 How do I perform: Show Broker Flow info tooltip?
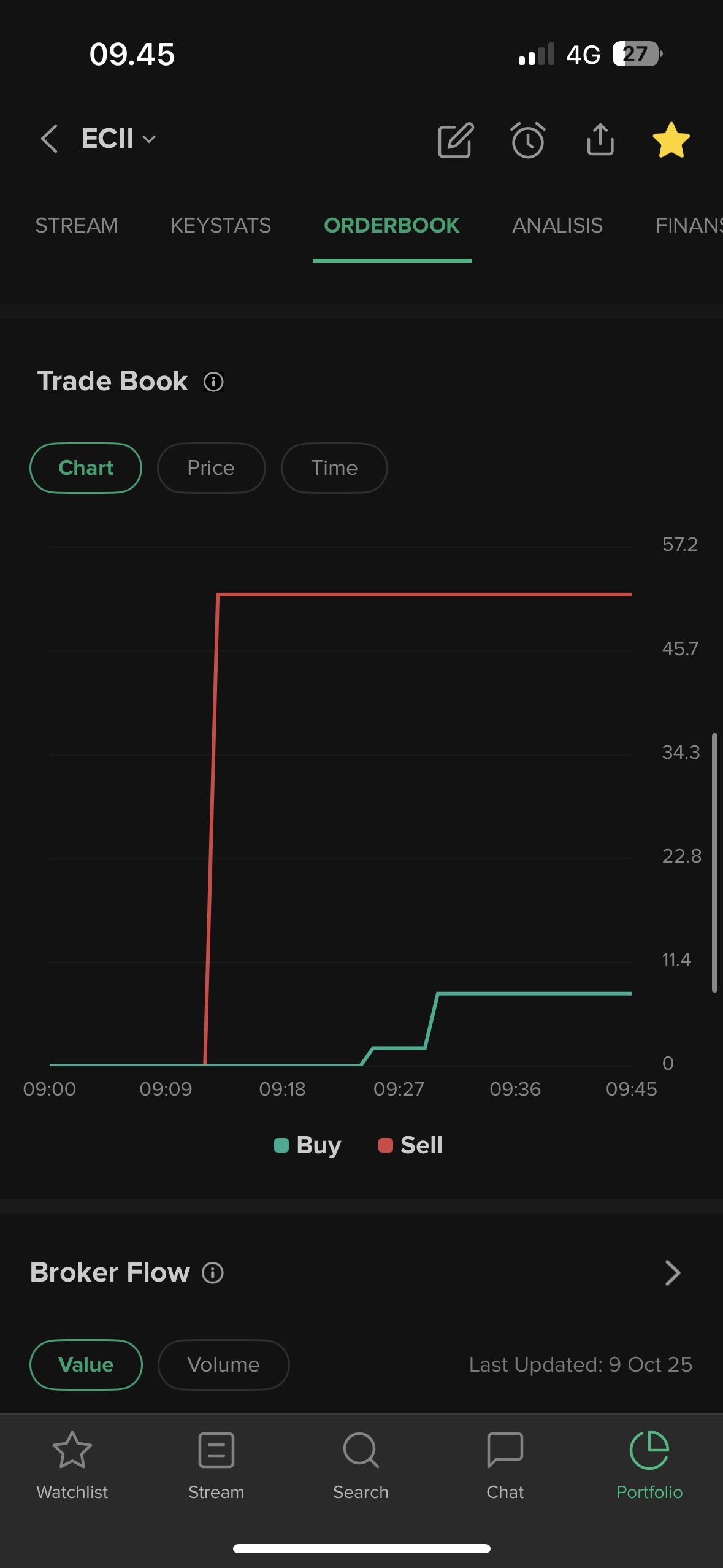point(213,1273)
